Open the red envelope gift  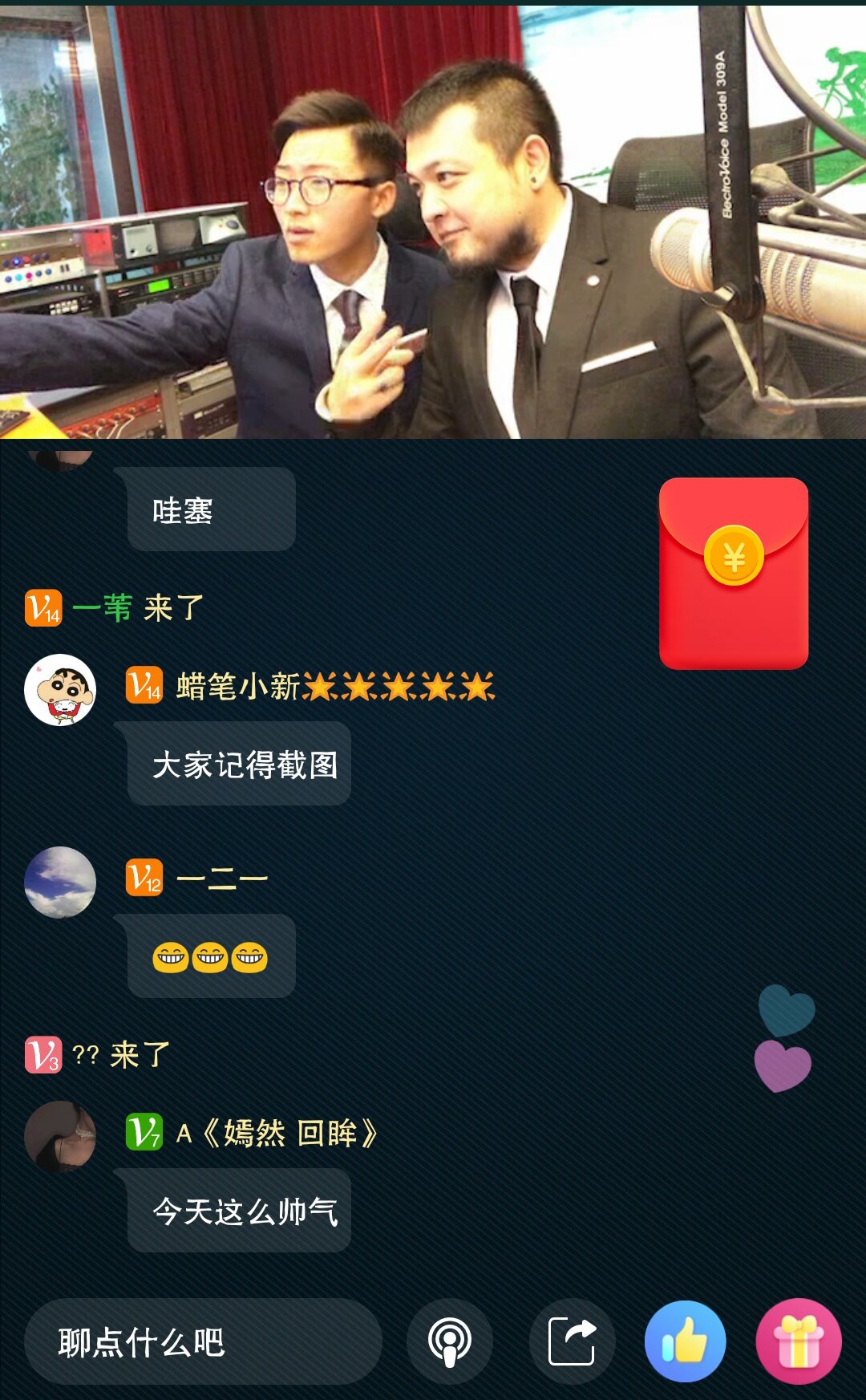(734, 573)
